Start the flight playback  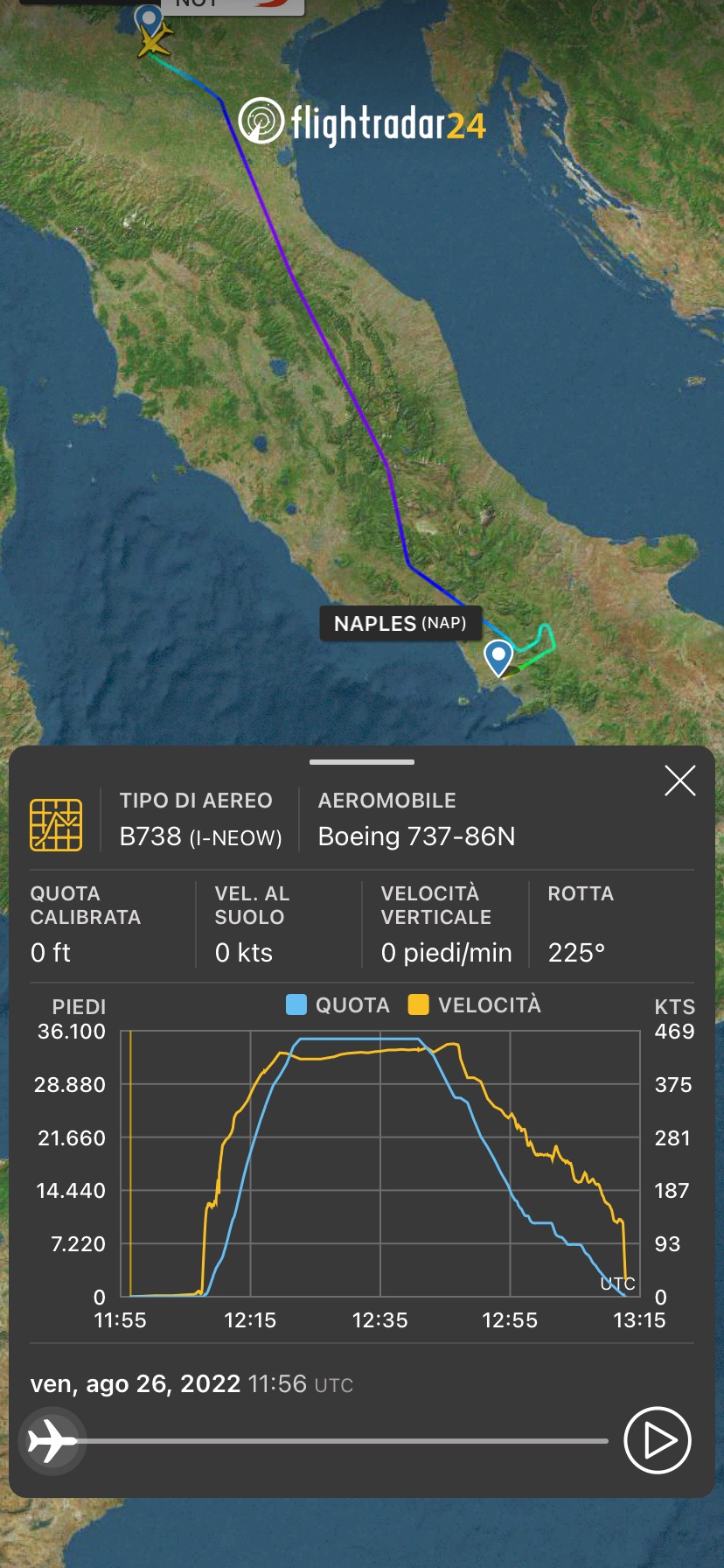[658, 1440]
